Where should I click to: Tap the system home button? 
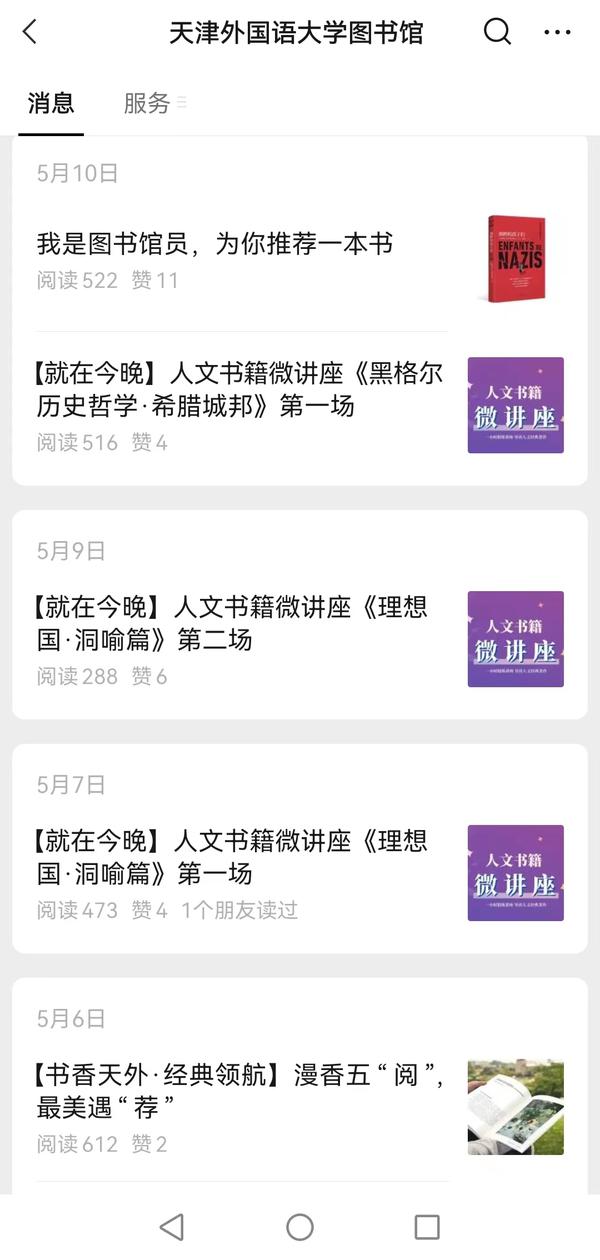click(300, 1227)
